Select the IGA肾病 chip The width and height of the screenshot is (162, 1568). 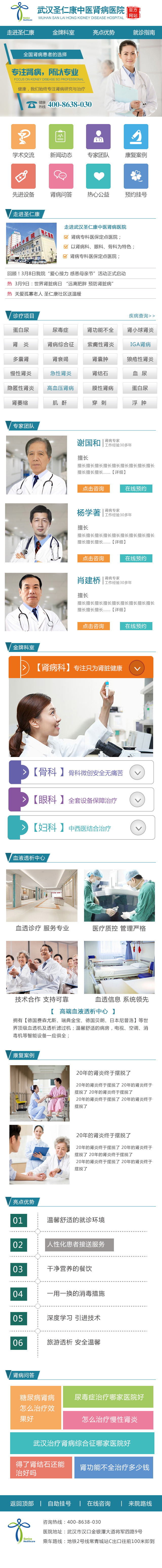140,344
